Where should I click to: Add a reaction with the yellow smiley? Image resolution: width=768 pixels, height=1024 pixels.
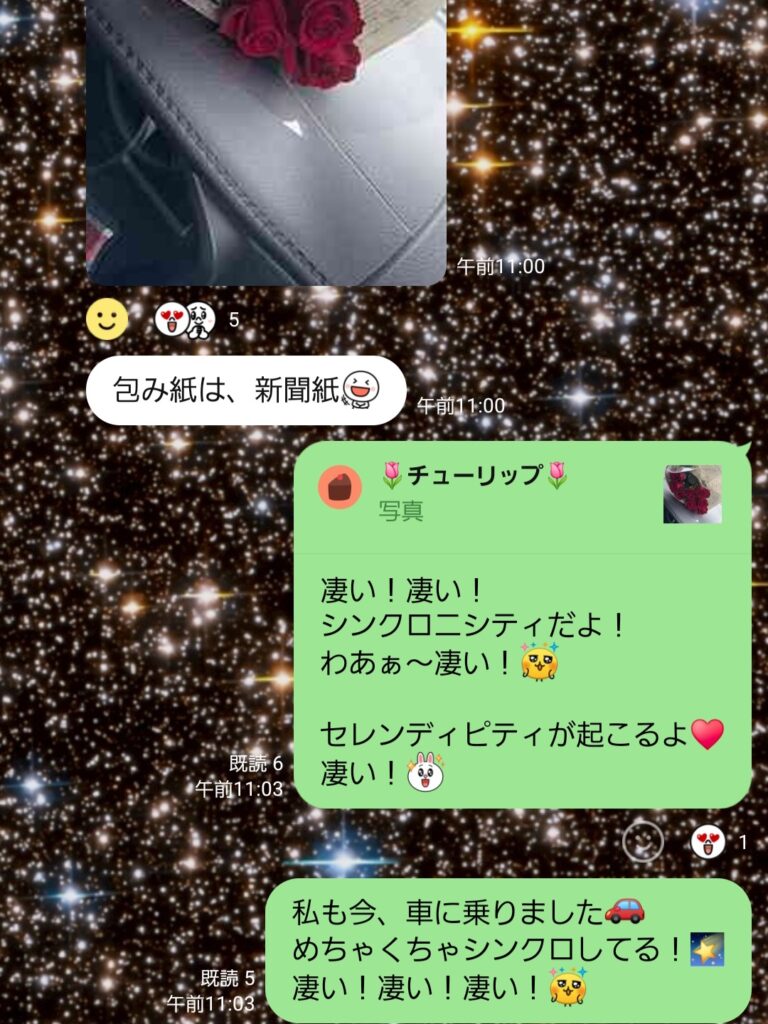pos(107,320)
